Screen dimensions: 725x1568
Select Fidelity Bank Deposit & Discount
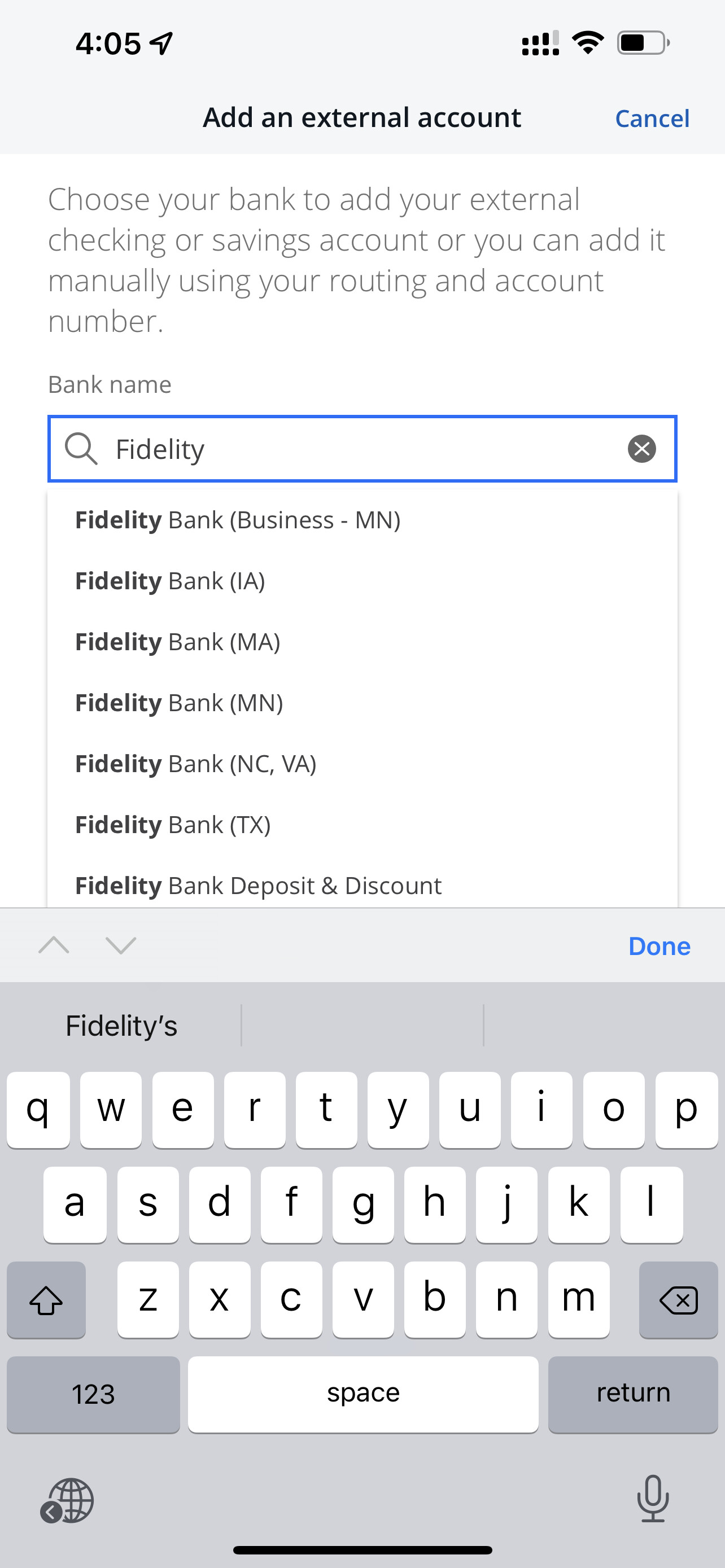[258, 886]
